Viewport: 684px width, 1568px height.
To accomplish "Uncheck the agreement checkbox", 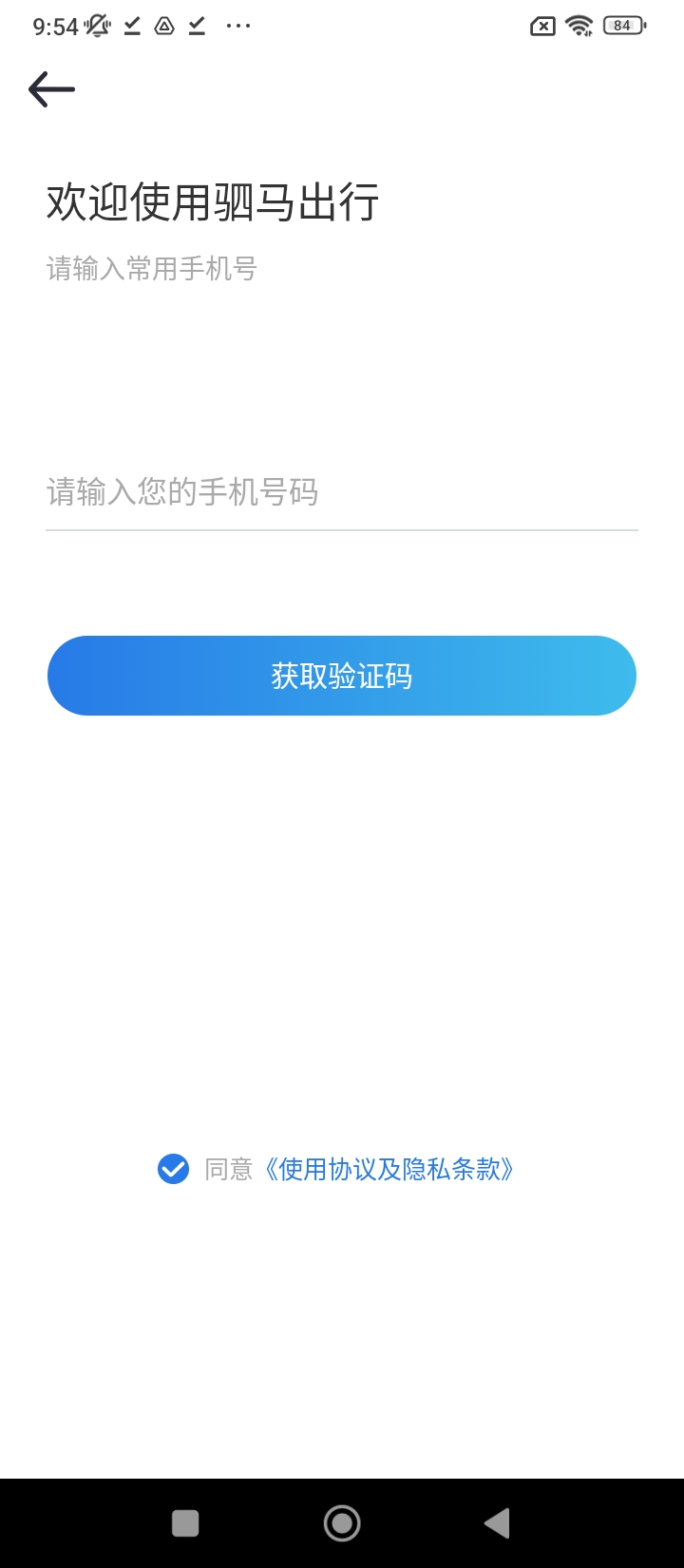I will tap(173, 1169).
